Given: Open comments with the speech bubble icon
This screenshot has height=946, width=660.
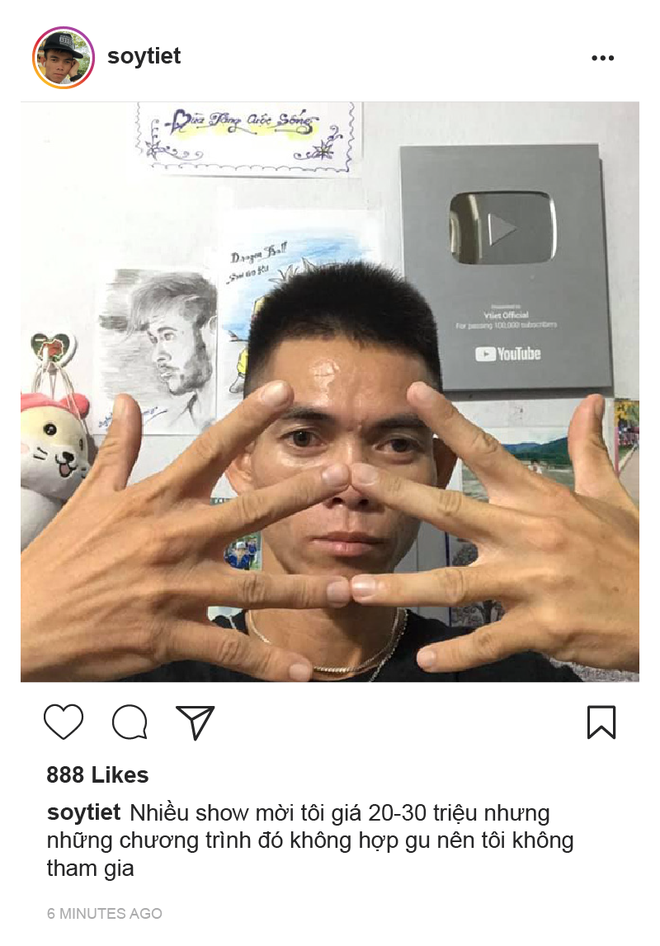Looking at the screenshot, I should (x=129, y=722).
